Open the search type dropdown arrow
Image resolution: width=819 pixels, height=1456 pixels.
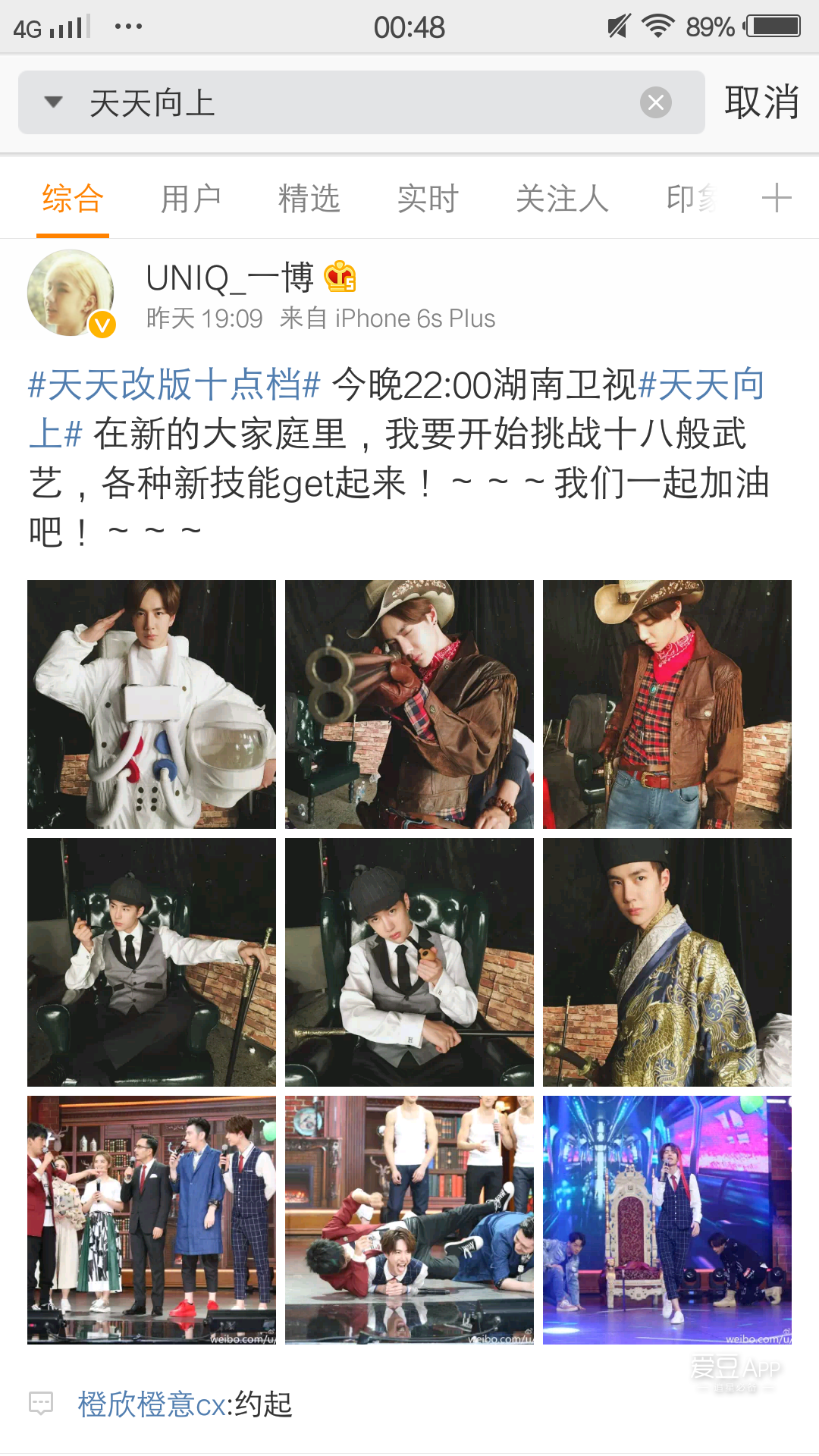pos(53,102)
